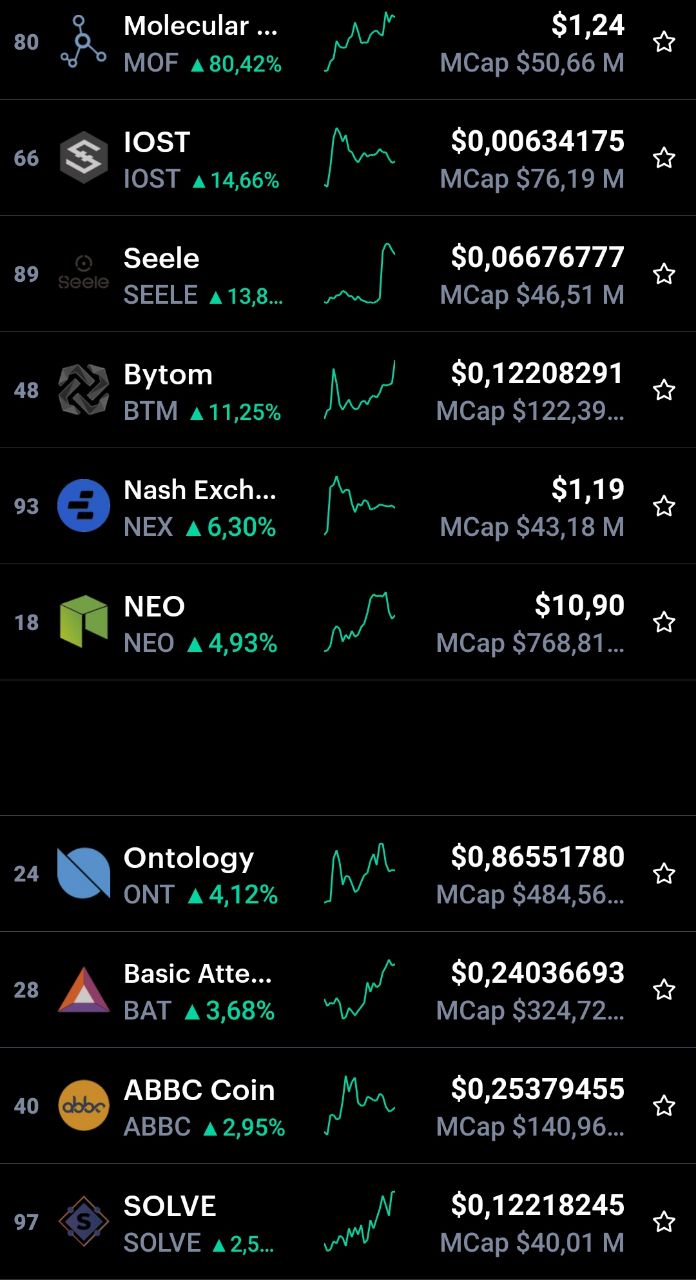Open the Ontology ONT coin details
Screen dimensions: 696x1280
348,874
